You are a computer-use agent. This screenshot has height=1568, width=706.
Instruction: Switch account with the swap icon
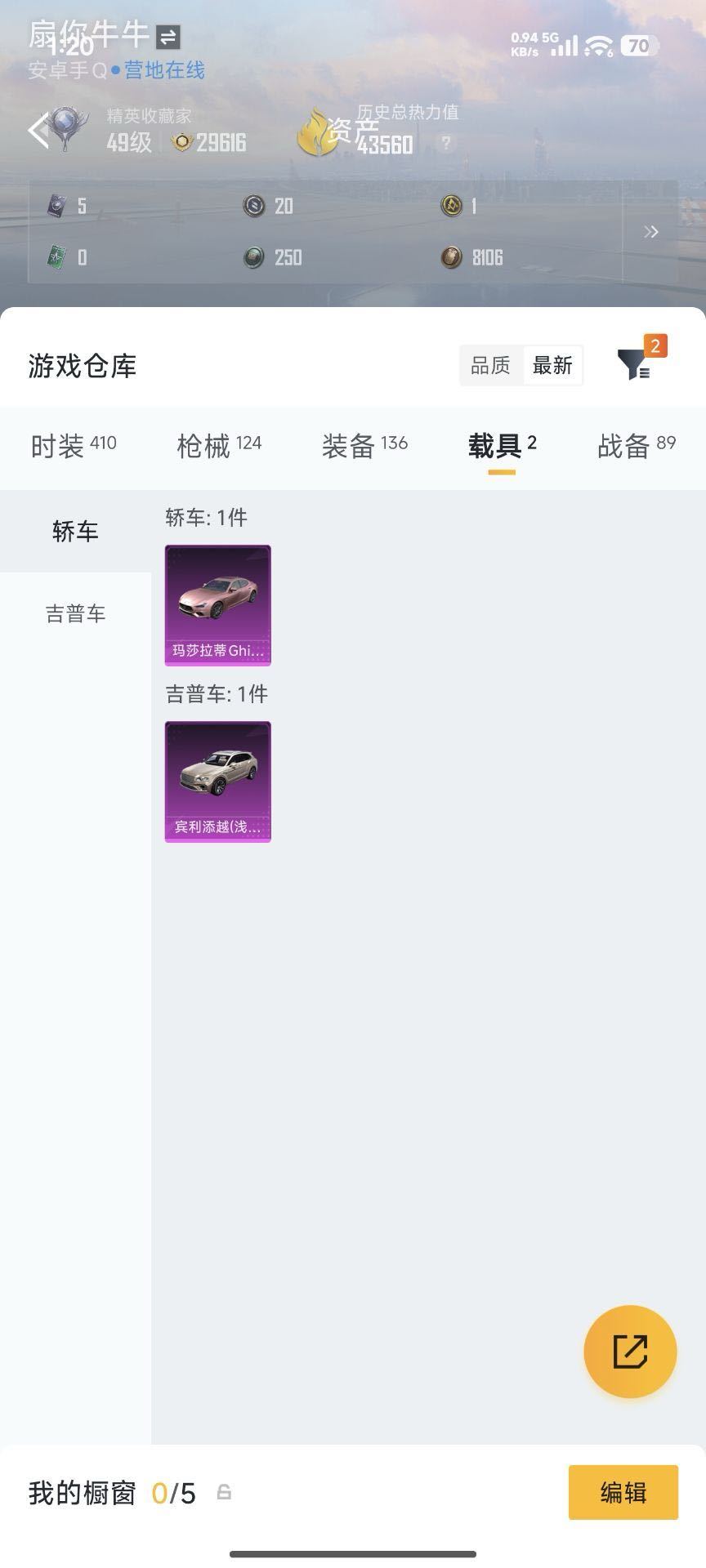168,37
